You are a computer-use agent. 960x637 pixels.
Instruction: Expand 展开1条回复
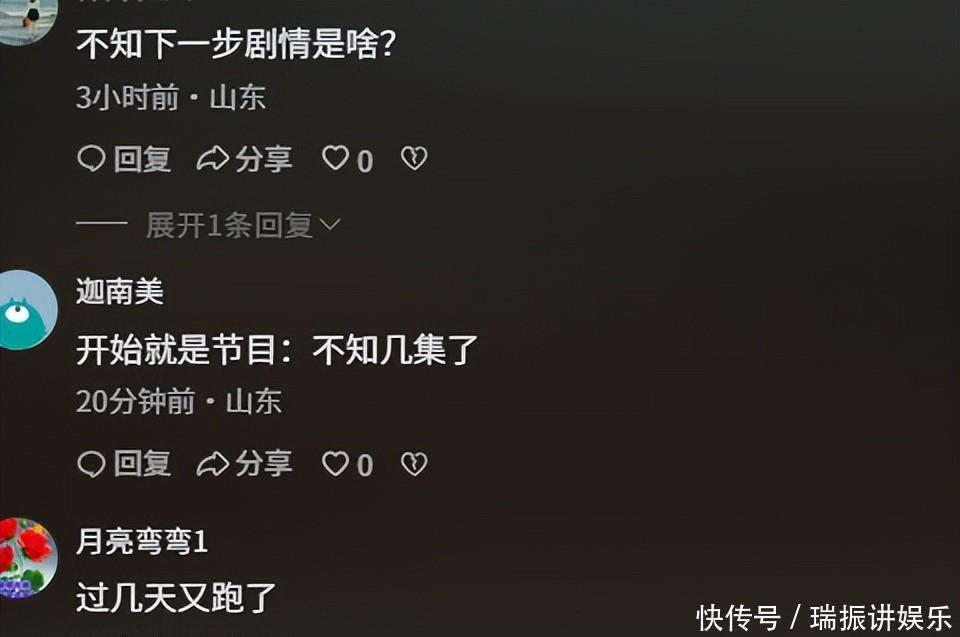tap(243, 226)
